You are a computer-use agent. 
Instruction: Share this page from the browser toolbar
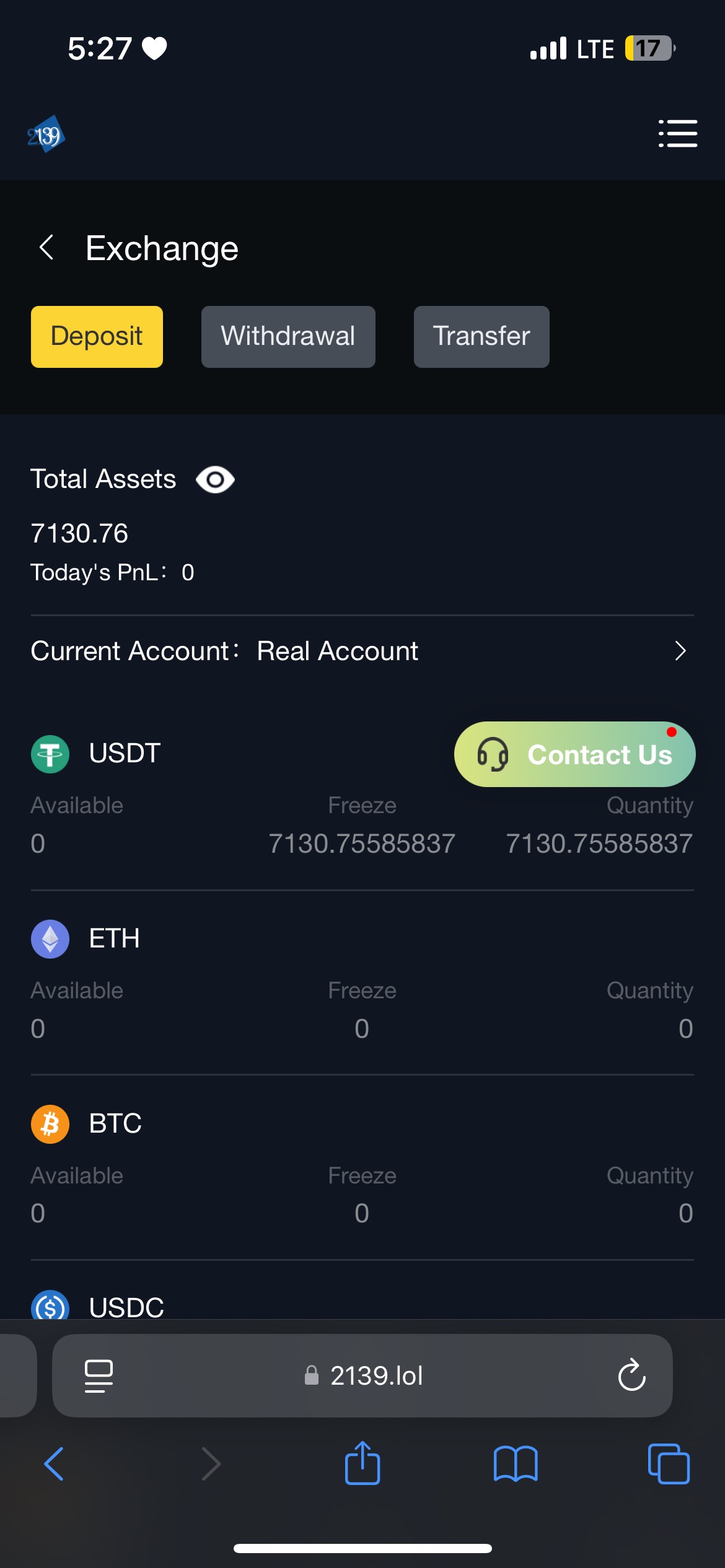[x=362, y=1463]
